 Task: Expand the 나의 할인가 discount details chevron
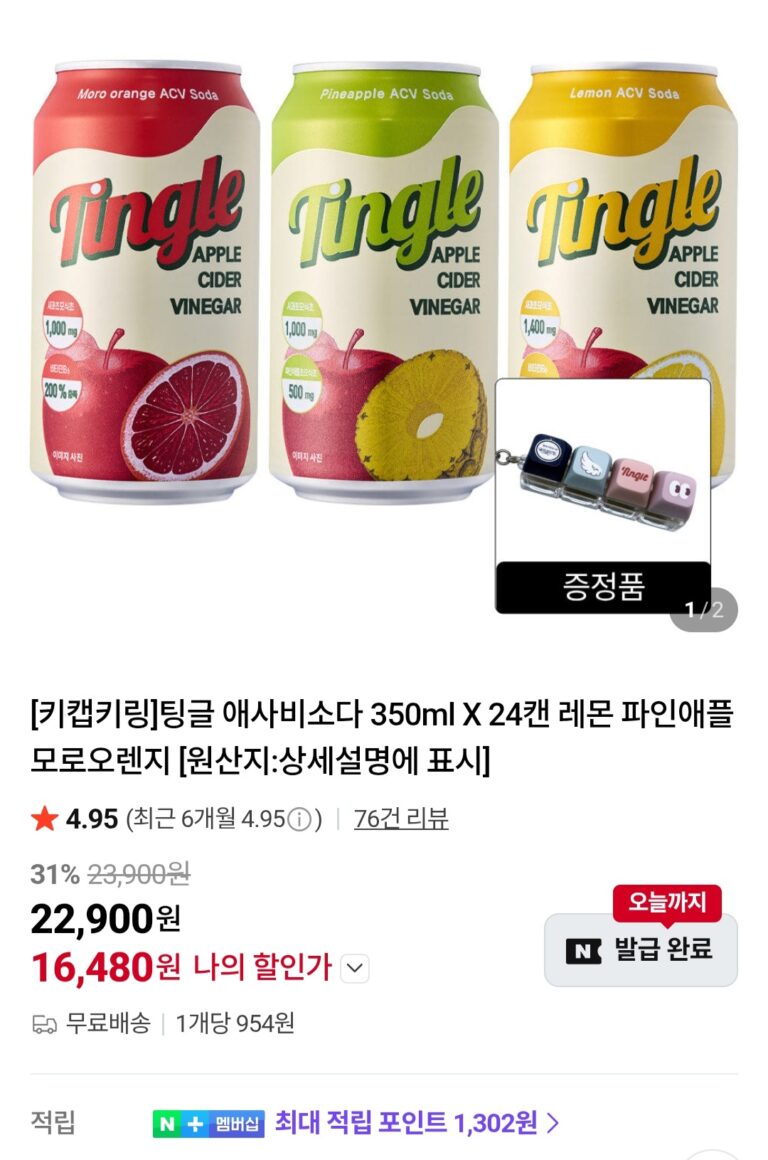(x=355, y=968)
